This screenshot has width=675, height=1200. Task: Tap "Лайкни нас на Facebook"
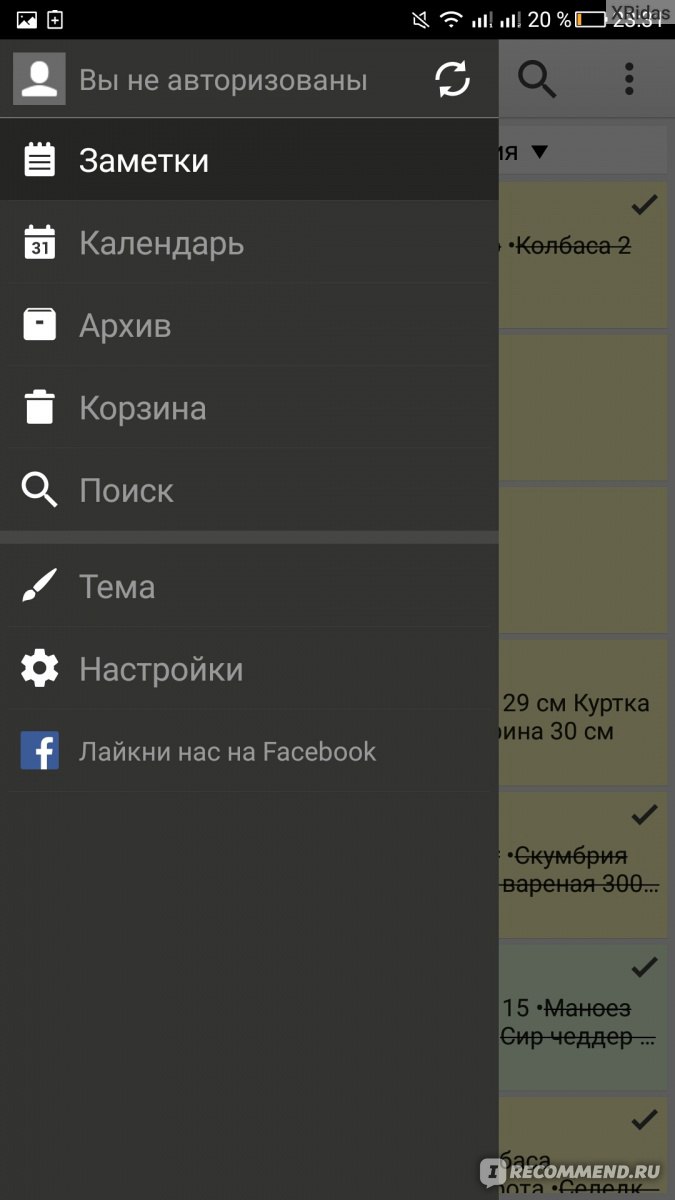(249, 751)
